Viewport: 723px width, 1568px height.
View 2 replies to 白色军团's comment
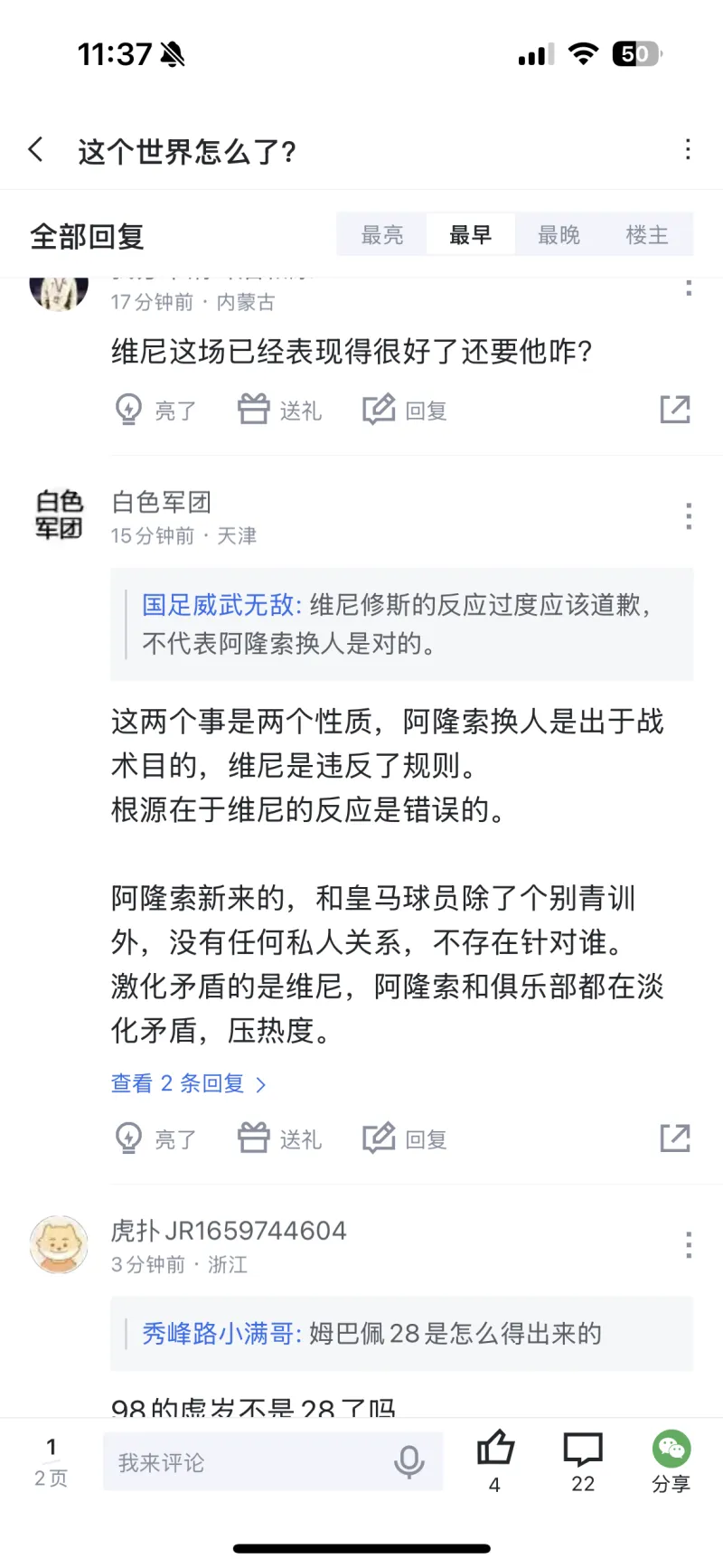[x=188, y=1083]
